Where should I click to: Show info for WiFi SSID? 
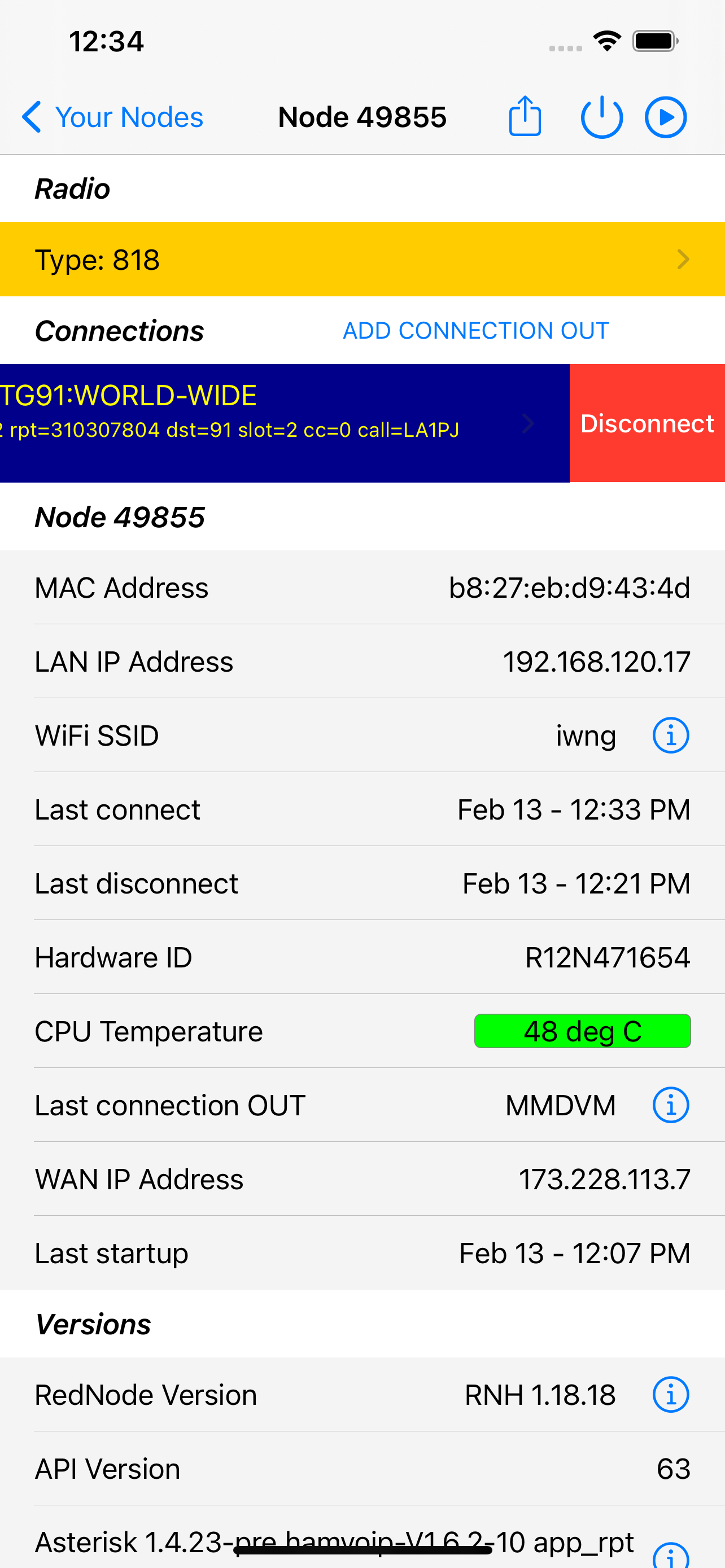pyautogui.click(x=670, y=735)
